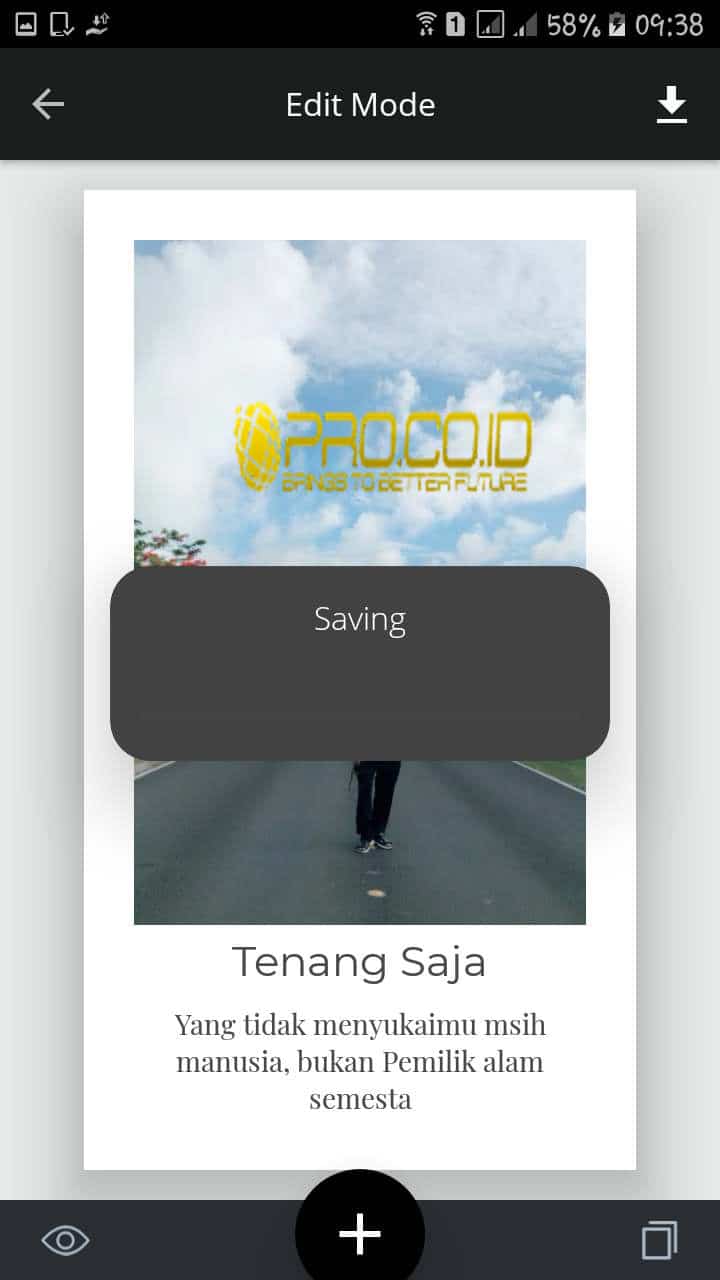Open the pages copy icon
Viewport: 720px width, 1280px height.
[x=659, y=1241]
